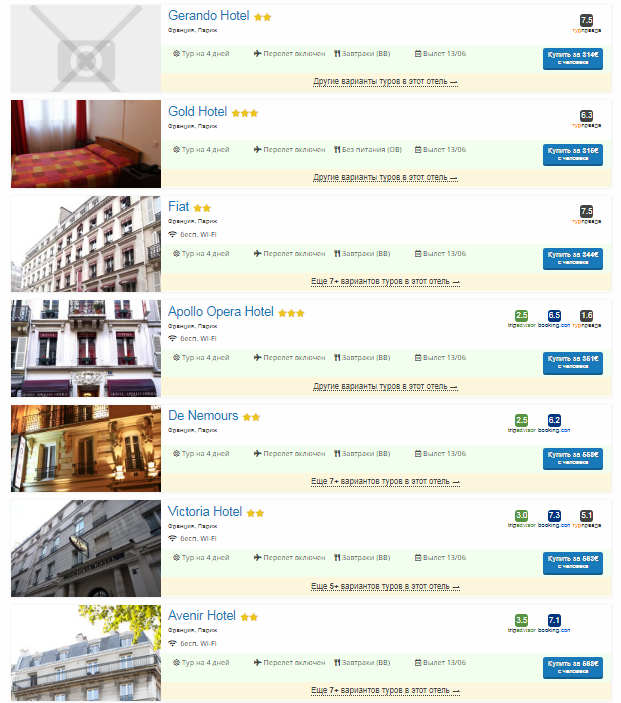
Task: Open the Gold Hotel title link
Action: point(197,112)
